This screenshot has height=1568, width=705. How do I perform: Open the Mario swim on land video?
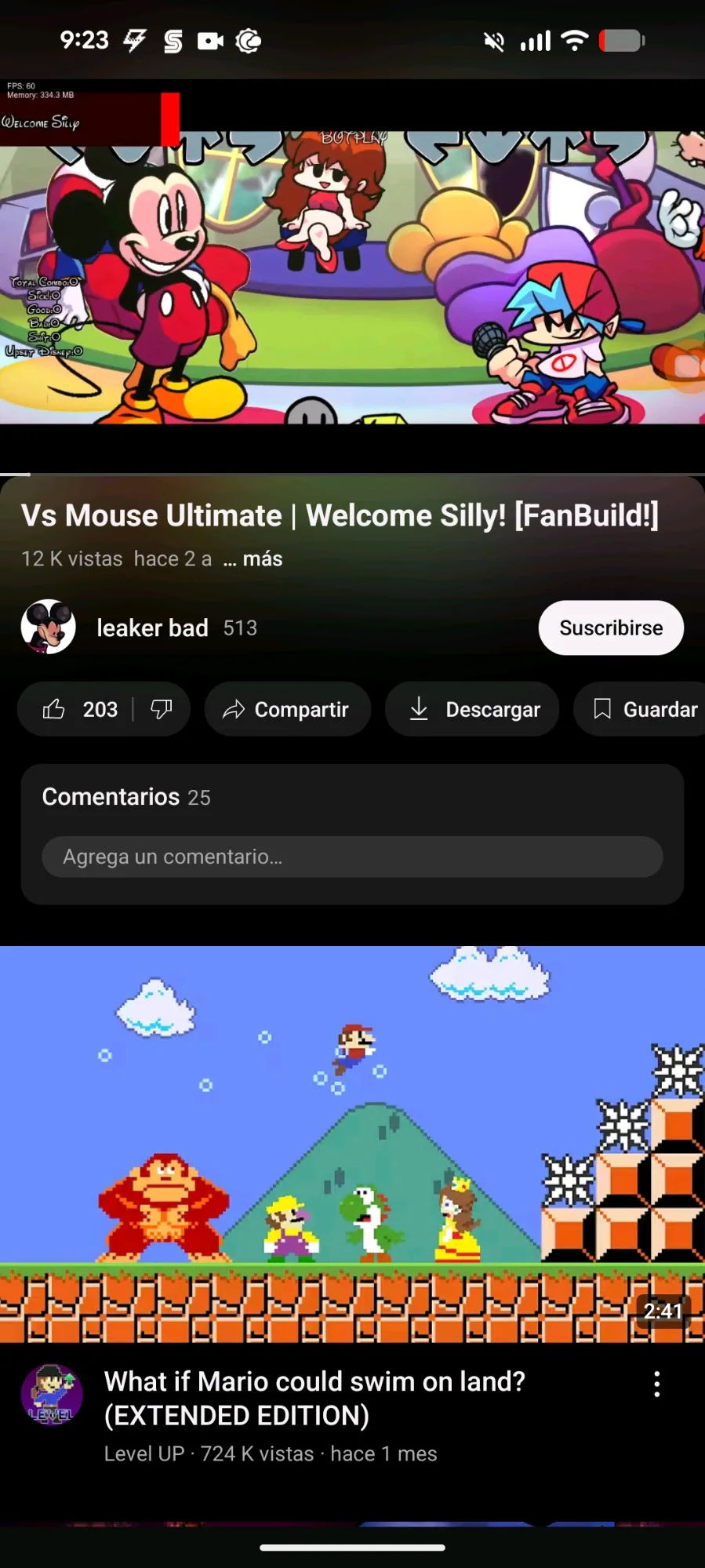(x=352, y=1144)
